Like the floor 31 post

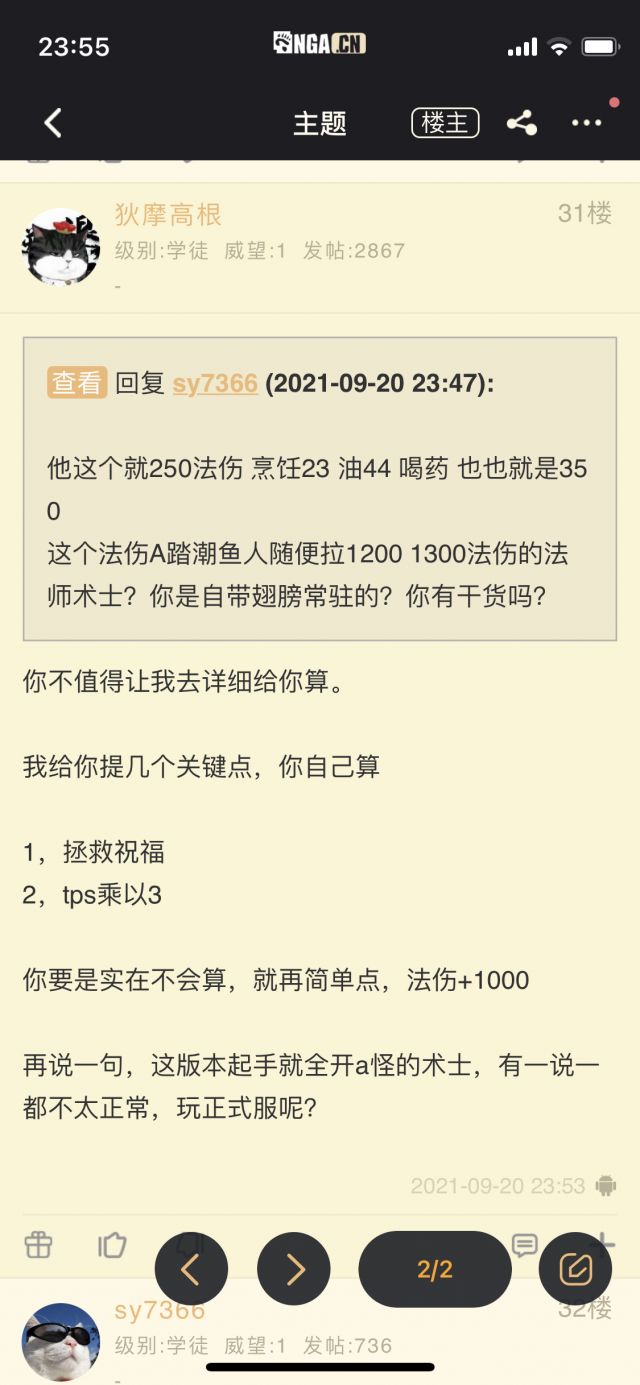tap(112, 1245)
